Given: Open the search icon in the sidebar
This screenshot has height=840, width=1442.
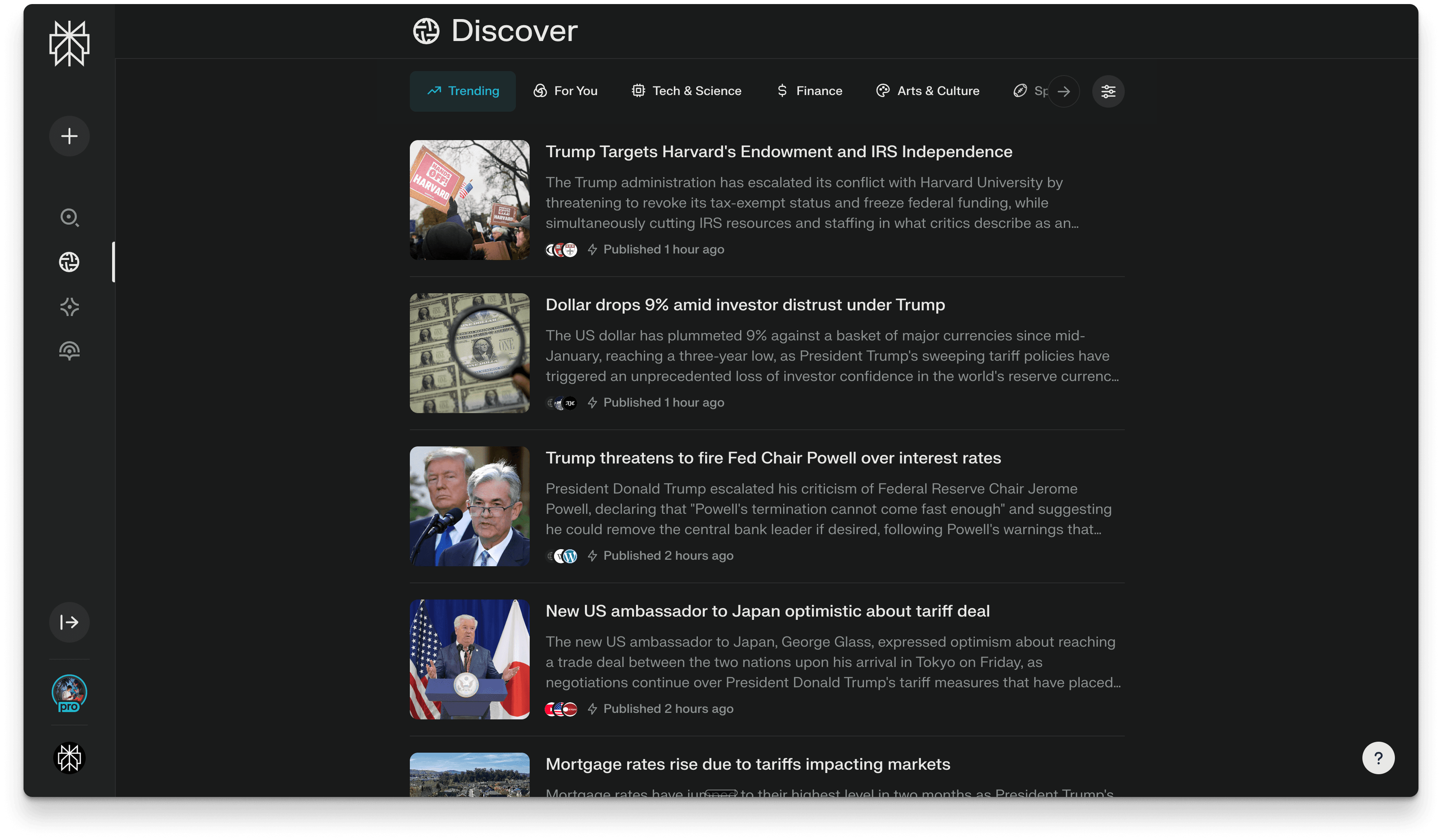Looking at the screenshot, I should tap(69, 217).
